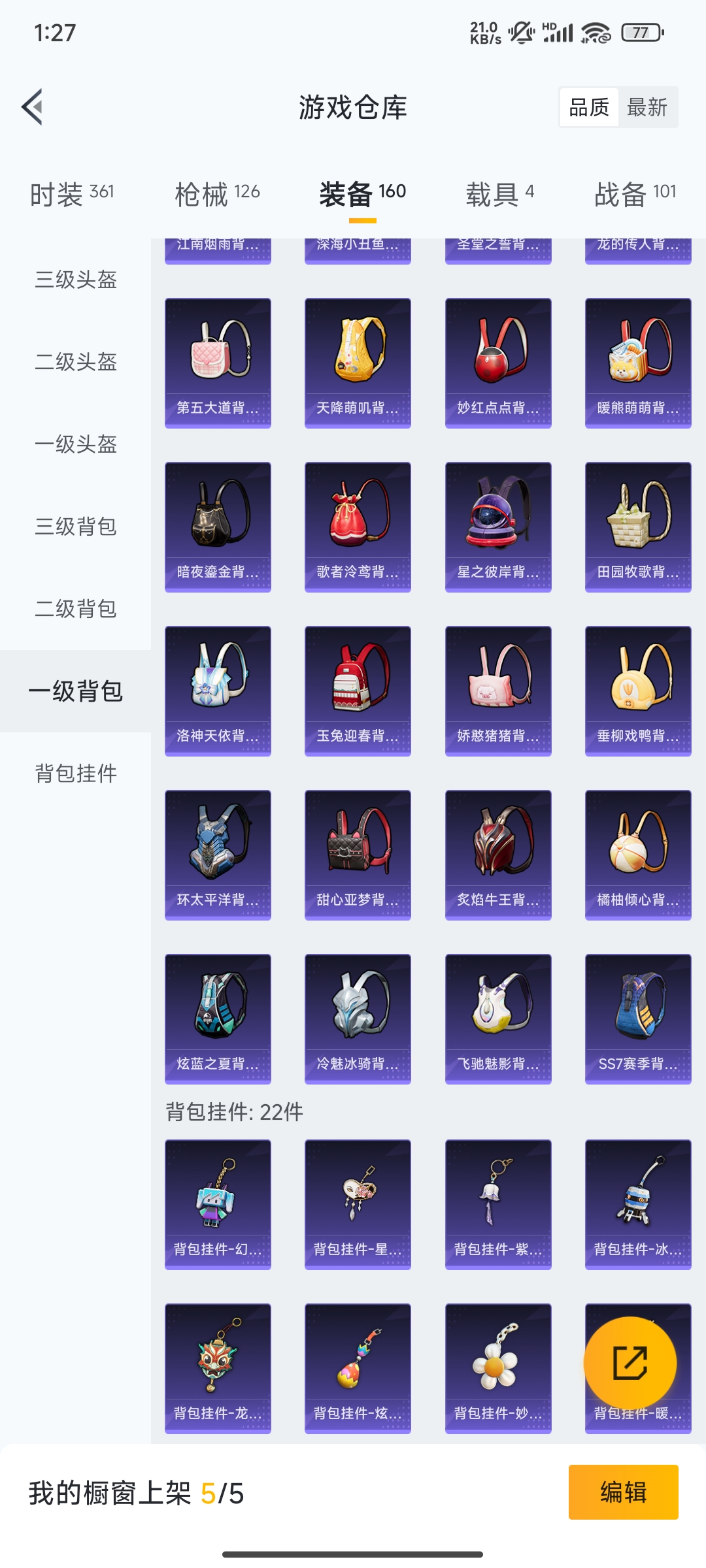Viewport: 706px width, 1568px height.
Task: Switch to the 时装 tab
Action: pos(72,194)
